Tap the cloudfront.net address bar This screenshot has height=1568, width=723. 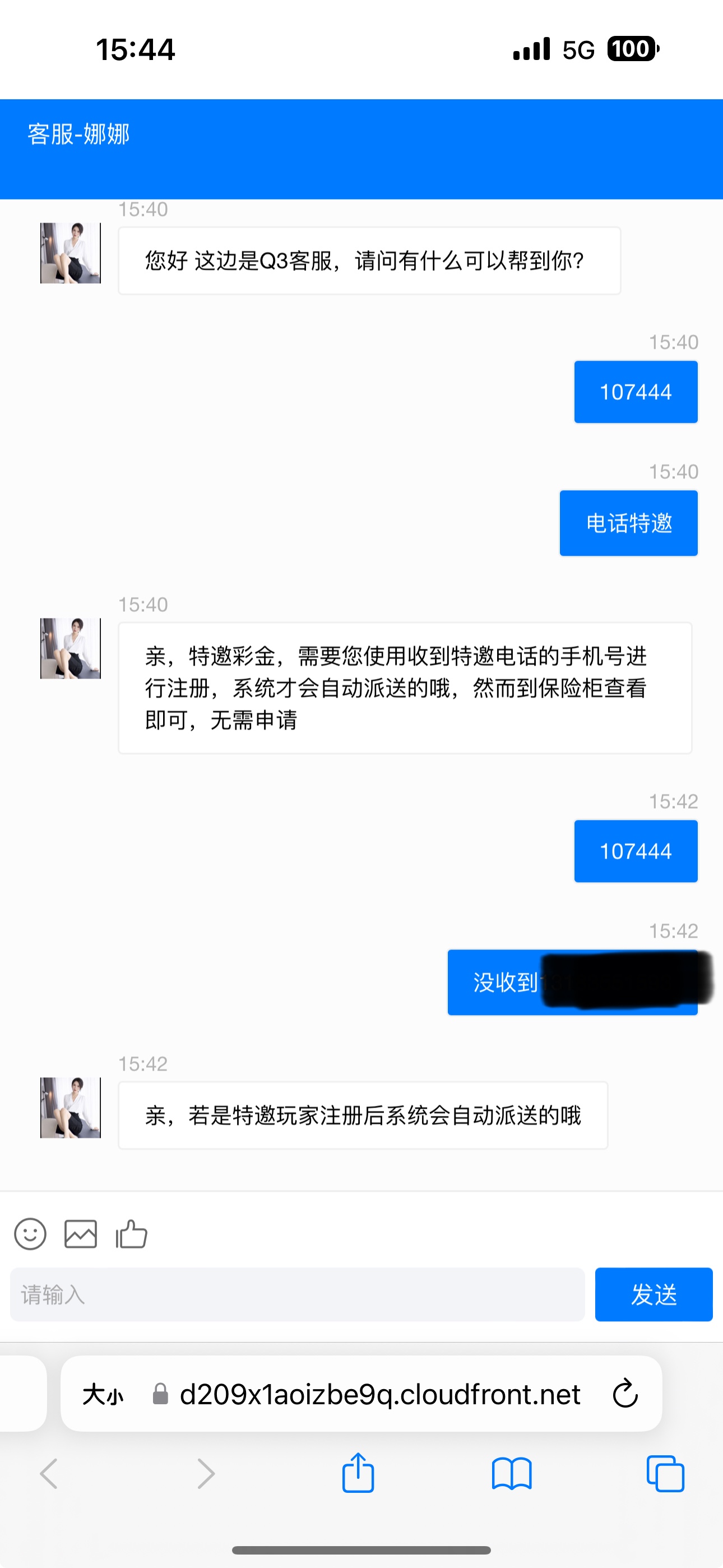click(x=379, y=1394)
